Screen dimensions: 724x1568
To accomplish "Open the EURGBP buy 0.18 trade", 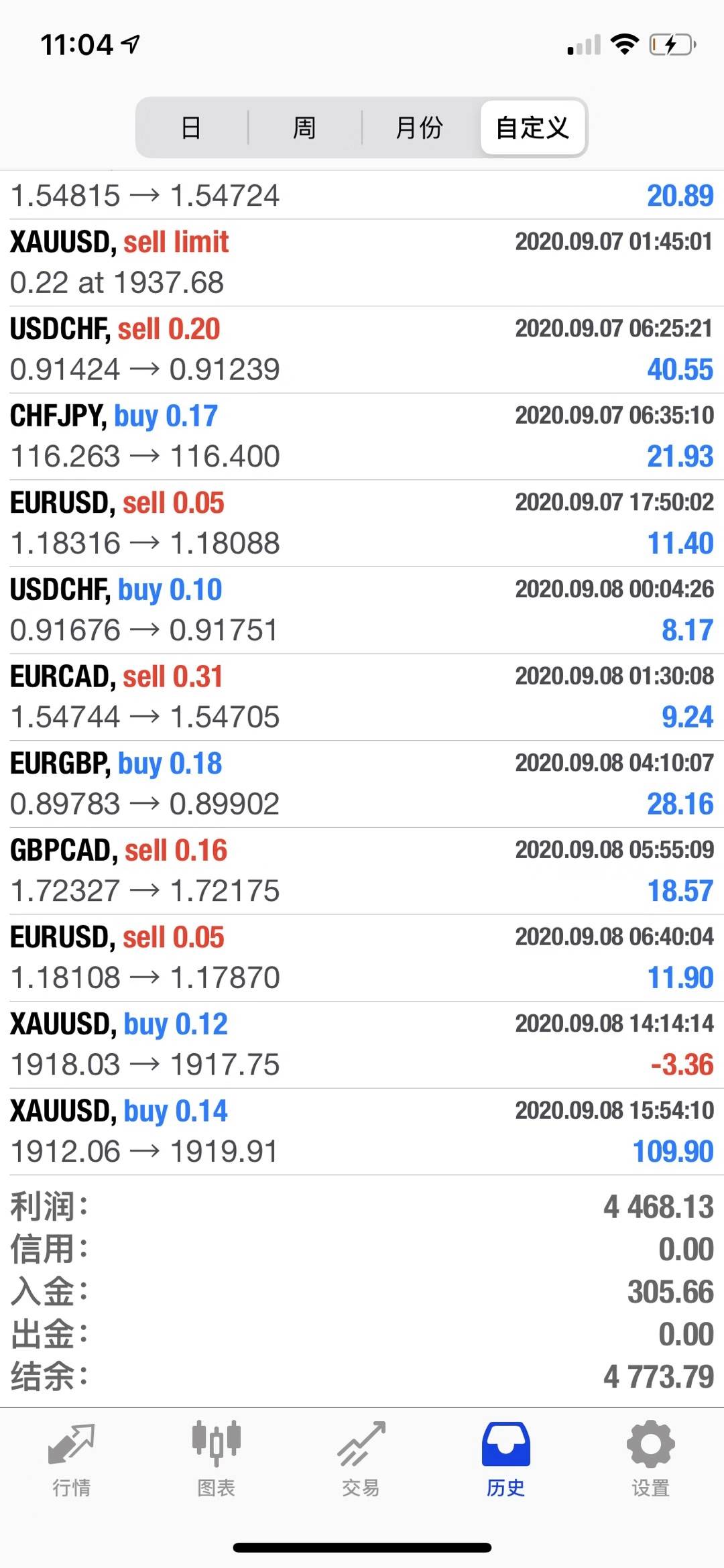I will tap(362, 784).
